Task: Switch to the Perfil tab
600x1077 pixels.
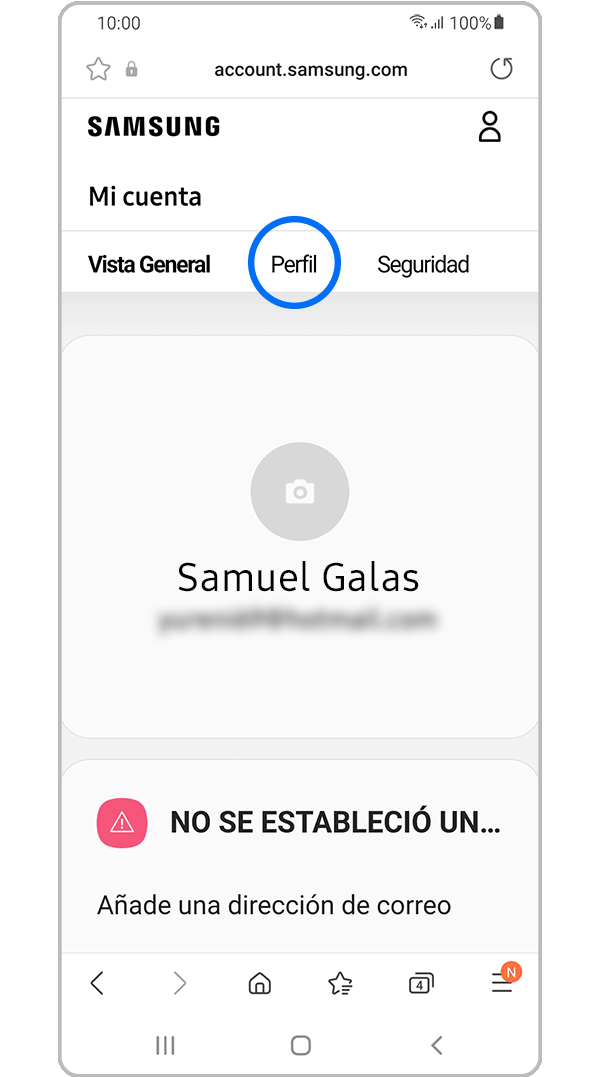Action: [294, 265]
